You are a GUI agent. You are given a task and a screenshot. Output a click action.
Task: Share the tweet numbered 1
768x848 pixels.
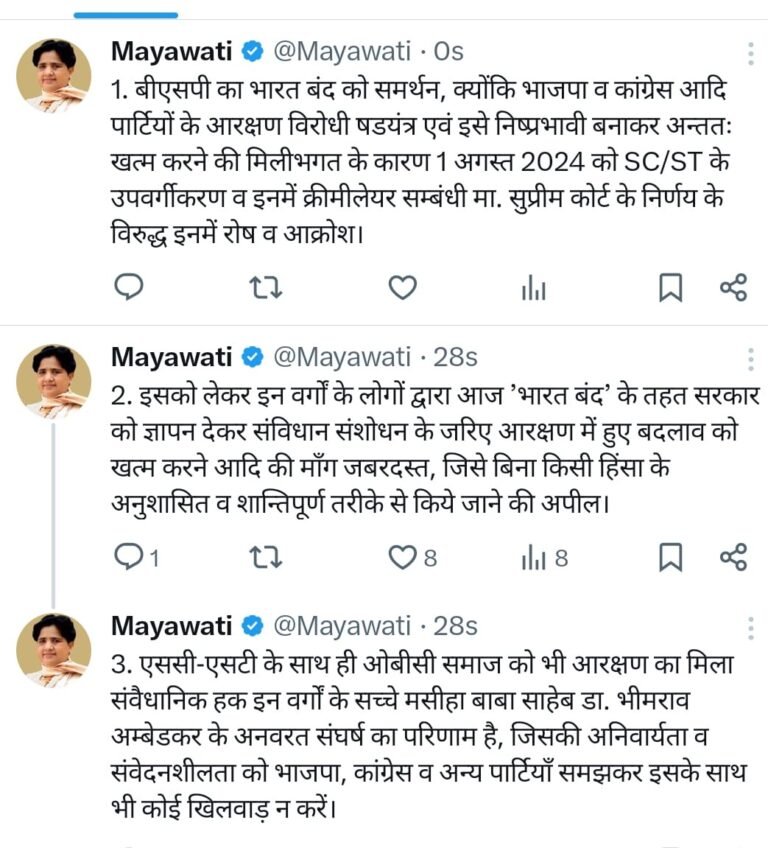(733, 289)
